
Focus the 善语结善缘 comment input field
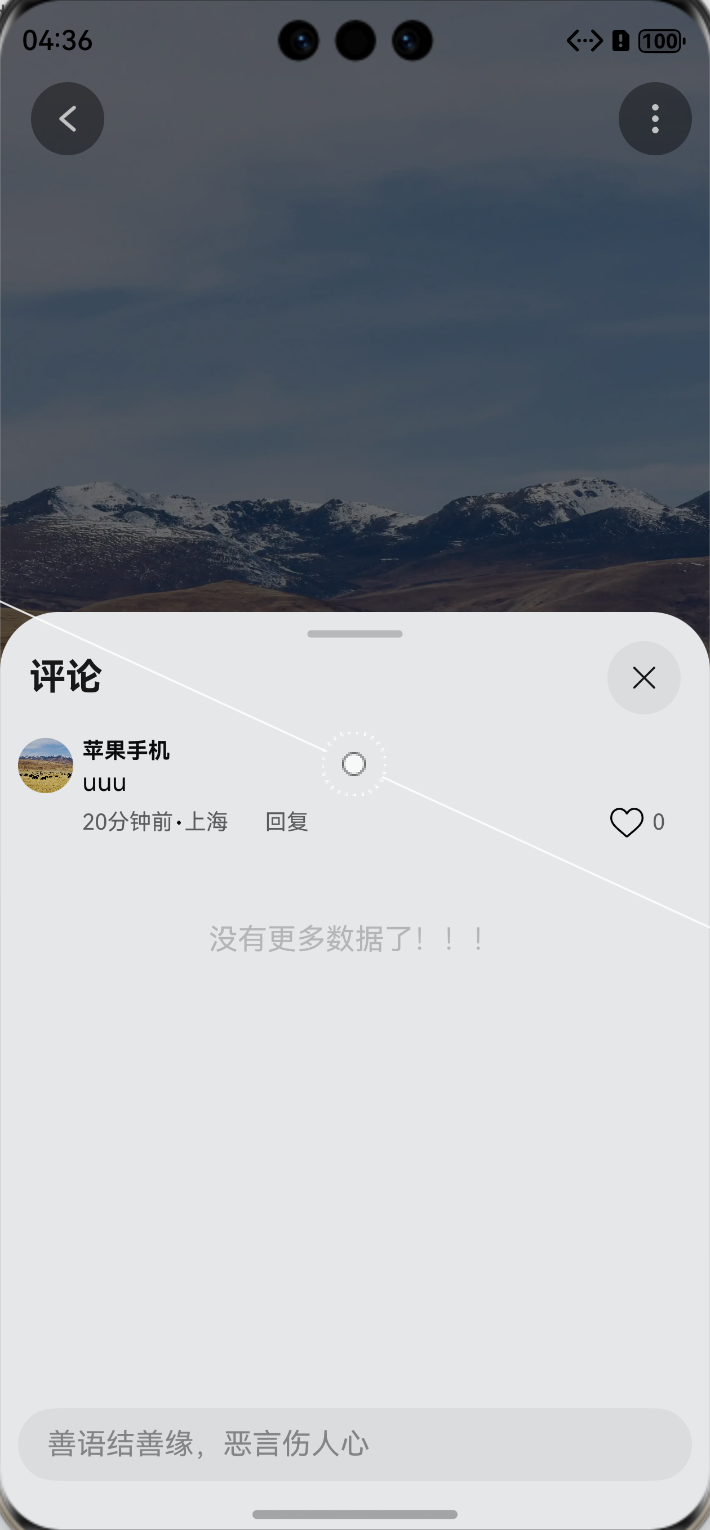pyautogui.click(x=355, y=1444)
